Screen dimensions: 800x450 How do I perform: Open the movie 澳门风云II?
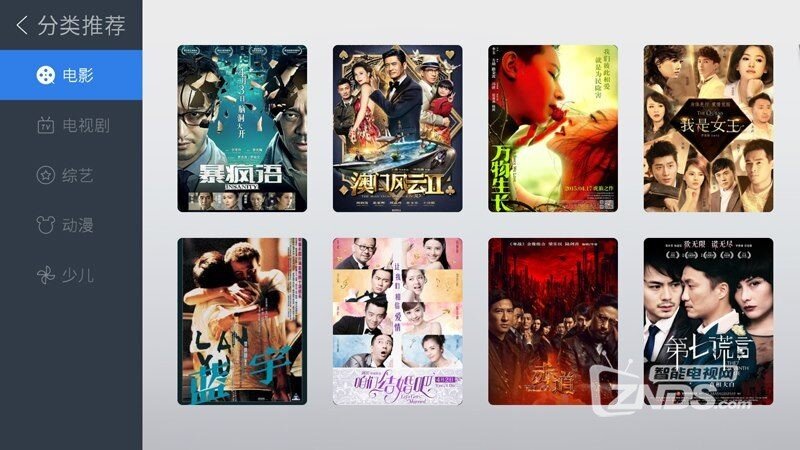pyautogui.click(x=398, y=128)
